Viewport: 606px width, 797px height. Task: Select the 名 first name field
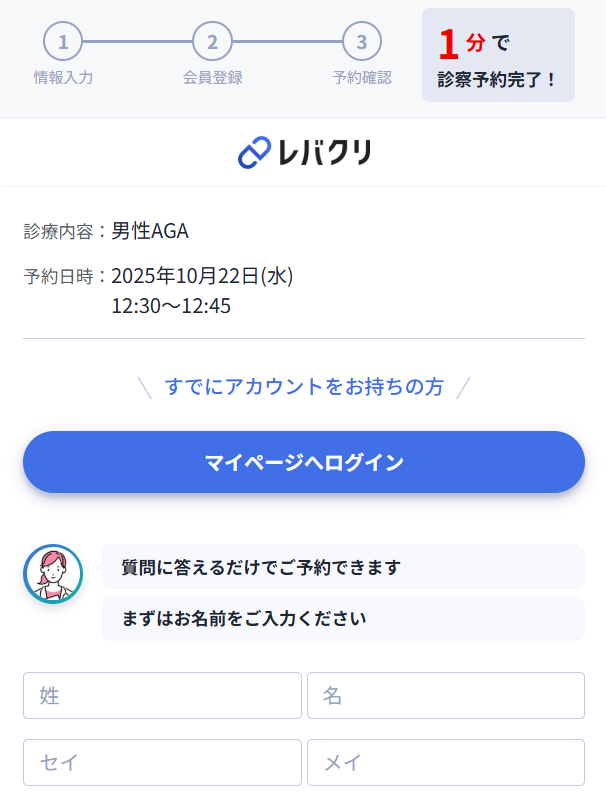click(445, 695)
